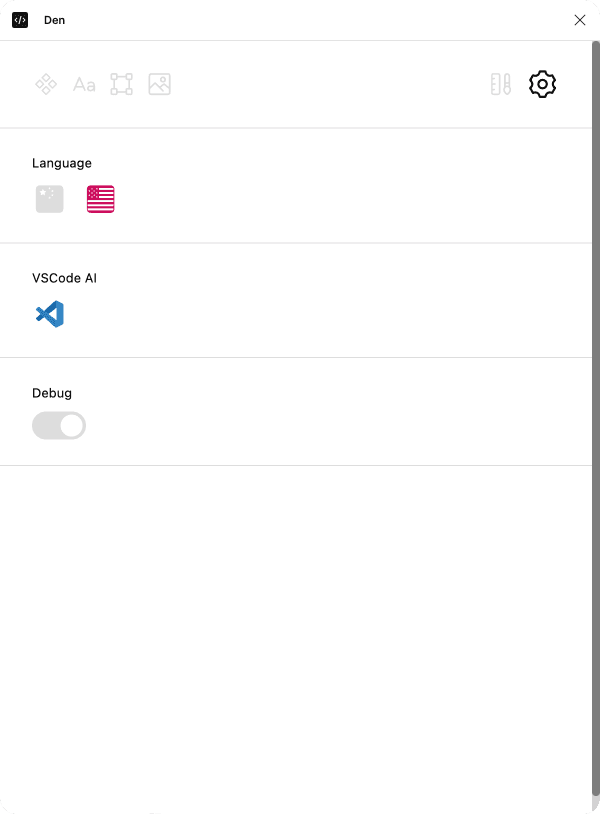The width and height of the screenshot is (600, 814).
Task: Select Chinese language flag
Action: click(x=50, y=199)
